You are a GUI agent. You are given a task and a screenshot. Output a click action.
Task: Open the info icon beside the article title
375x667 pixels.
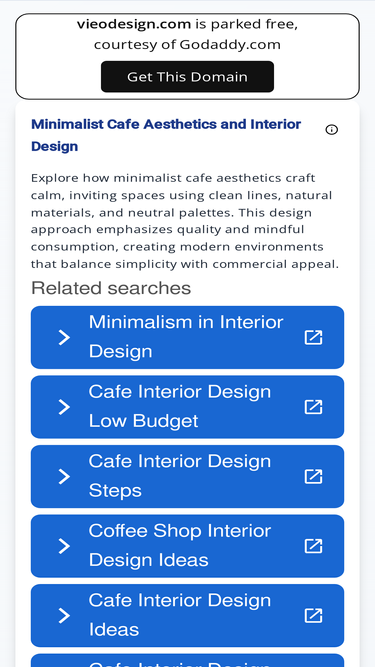coord(332,130)
